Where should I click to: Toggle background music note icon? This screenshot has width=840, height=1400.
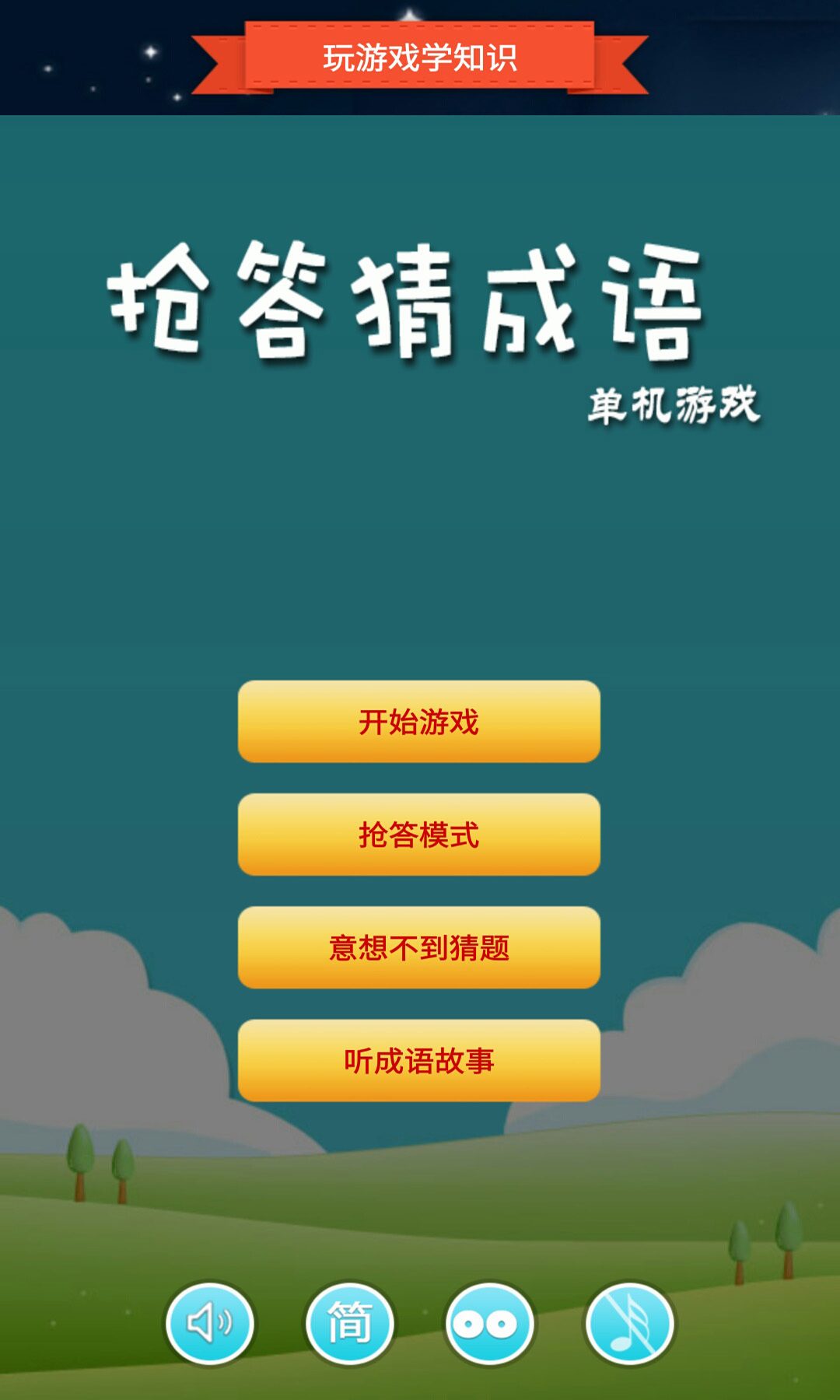629,1323
